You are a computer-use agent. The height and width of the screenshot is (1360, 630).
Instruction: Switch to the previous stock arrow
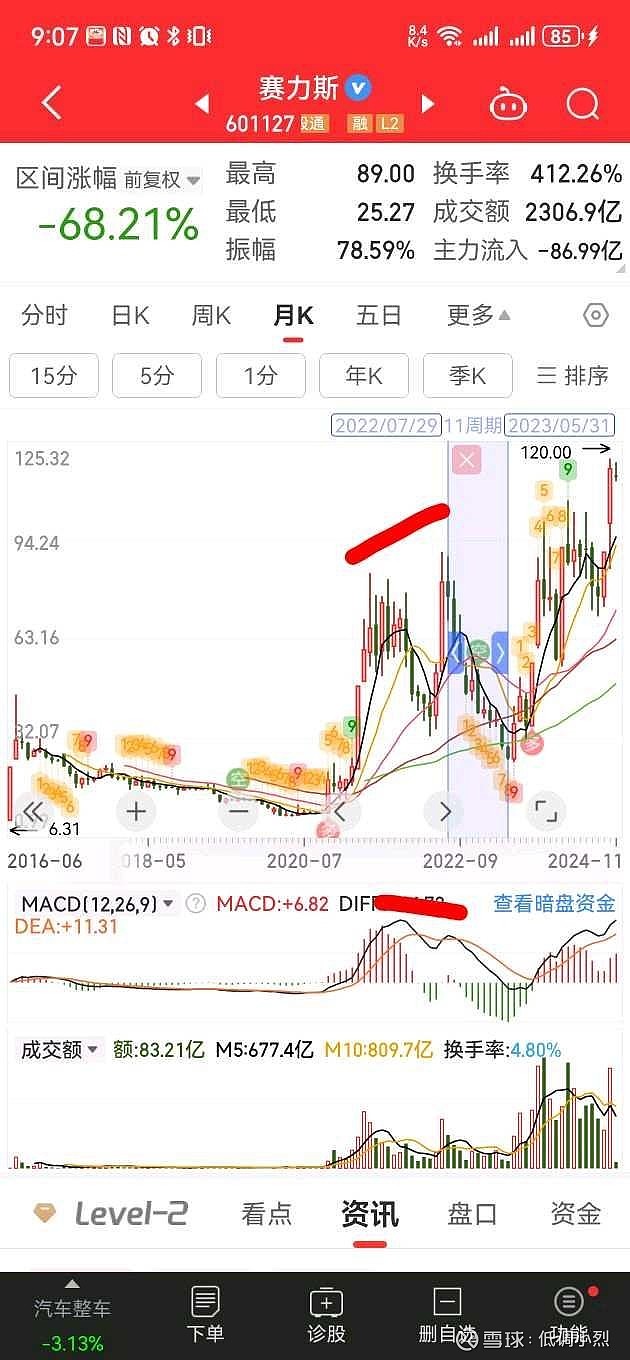click(x=202, y=102)
